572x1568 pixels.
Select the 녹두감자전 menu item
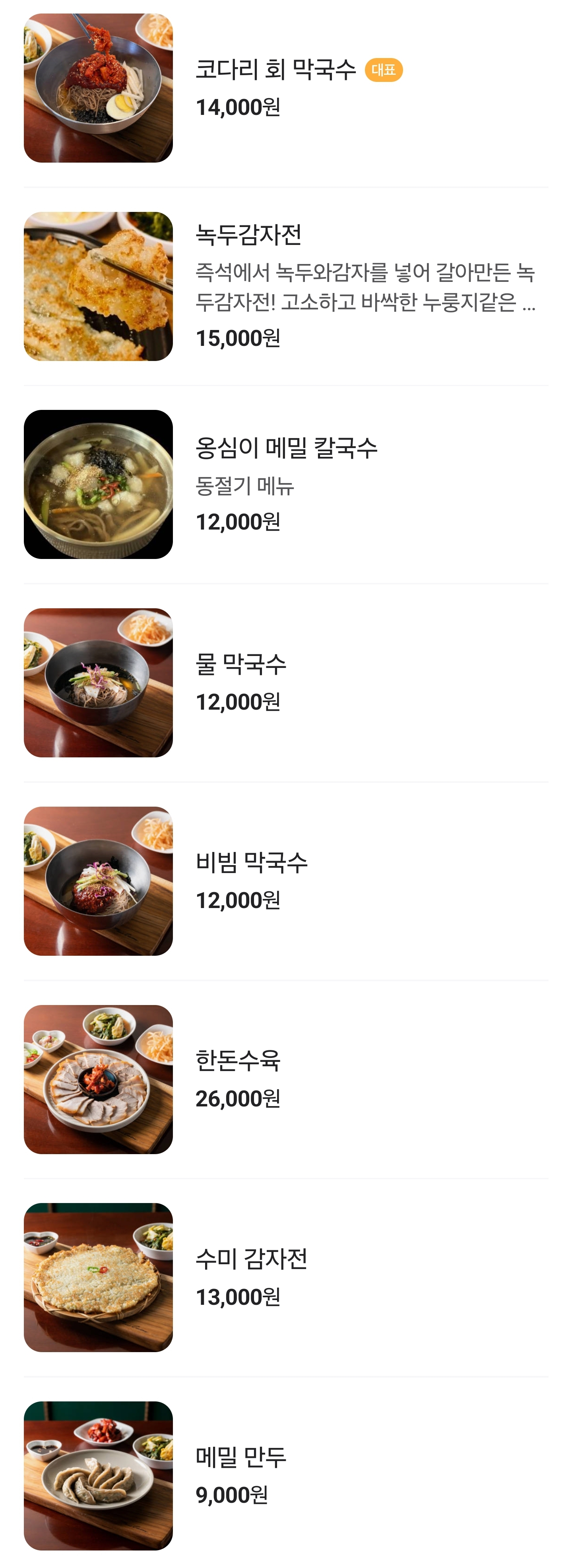point(248,234)
